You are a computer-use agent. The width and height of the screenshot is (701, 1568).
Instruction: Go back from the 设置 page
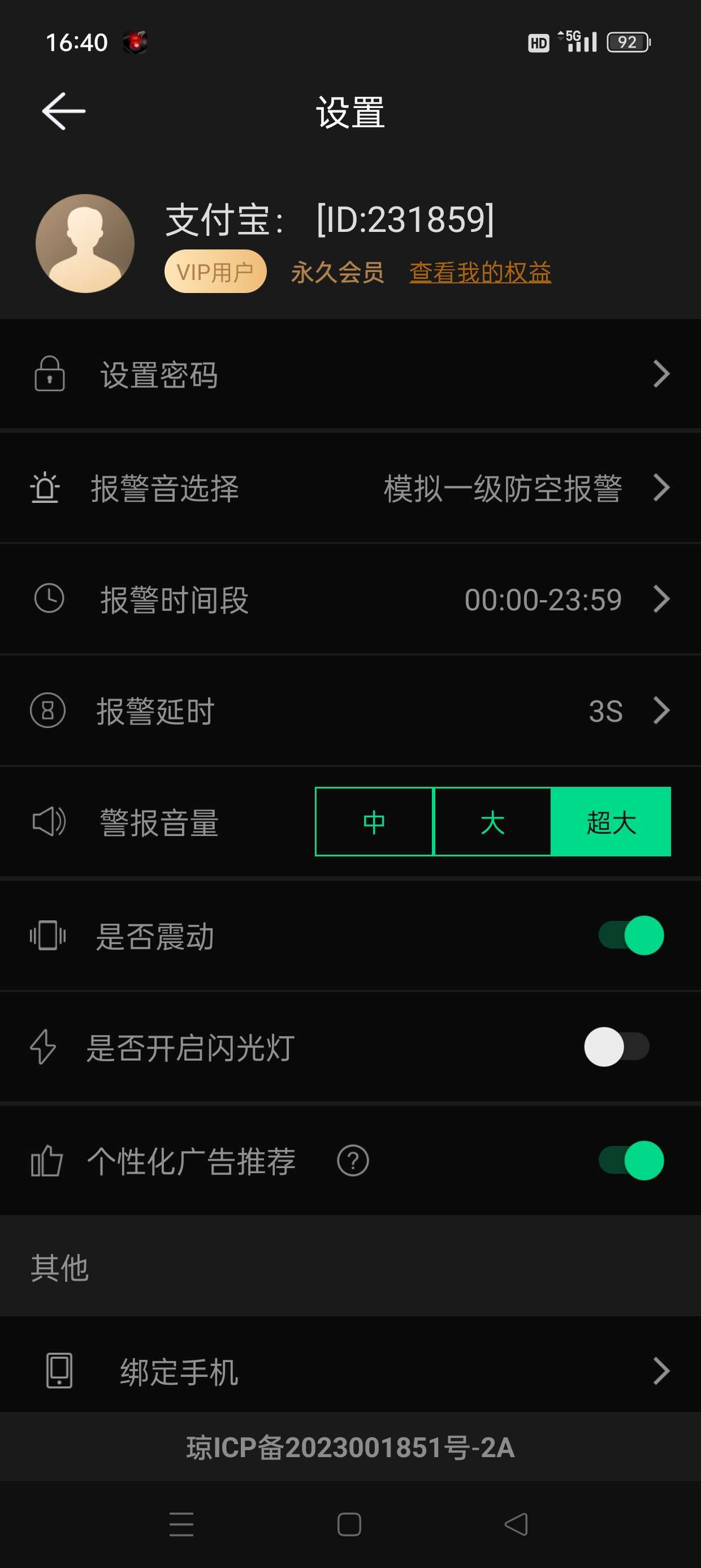click(63, 111)
